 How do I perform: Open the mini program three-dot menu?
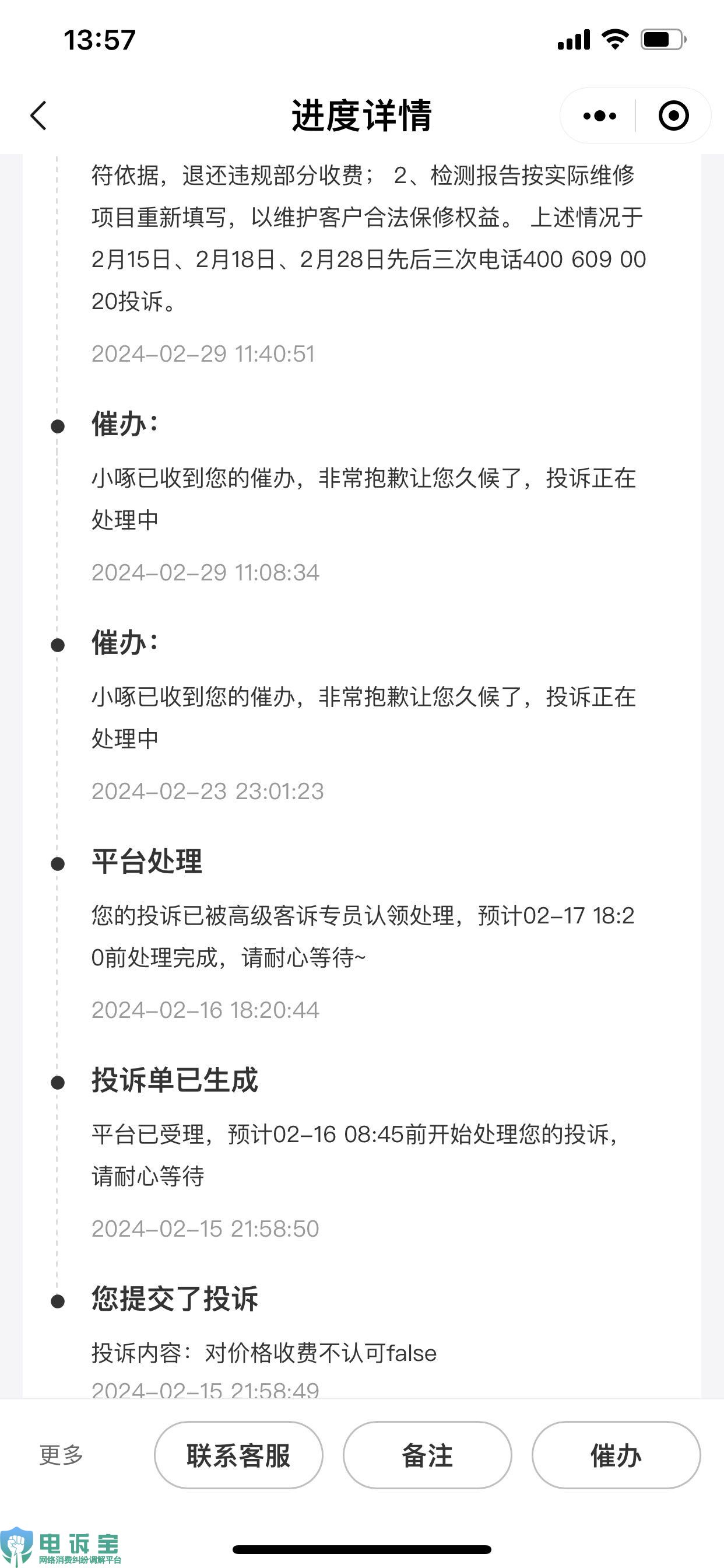point(599,116)
